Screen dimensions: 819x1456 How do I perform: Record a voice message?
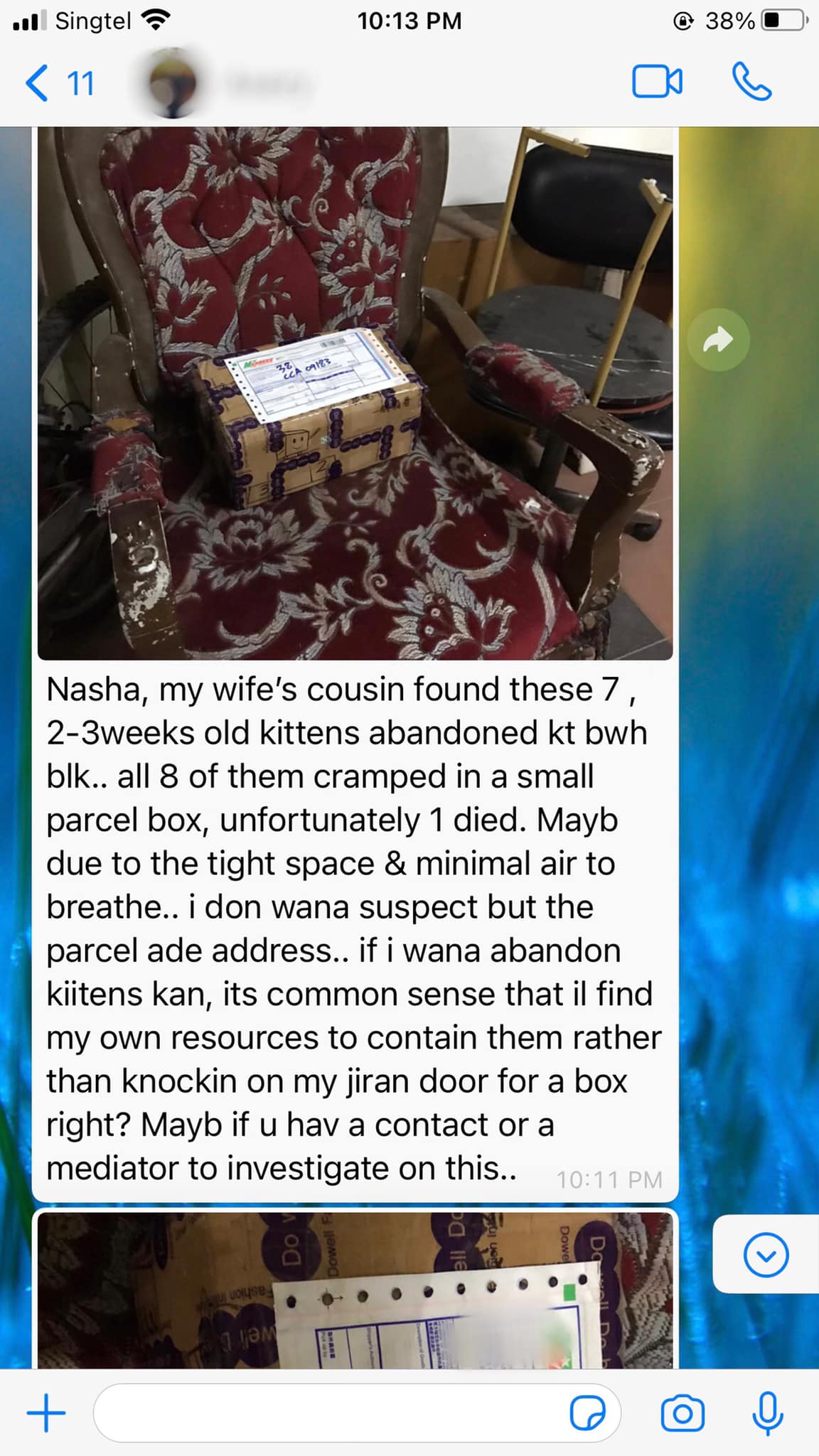tap(767, 1413)
